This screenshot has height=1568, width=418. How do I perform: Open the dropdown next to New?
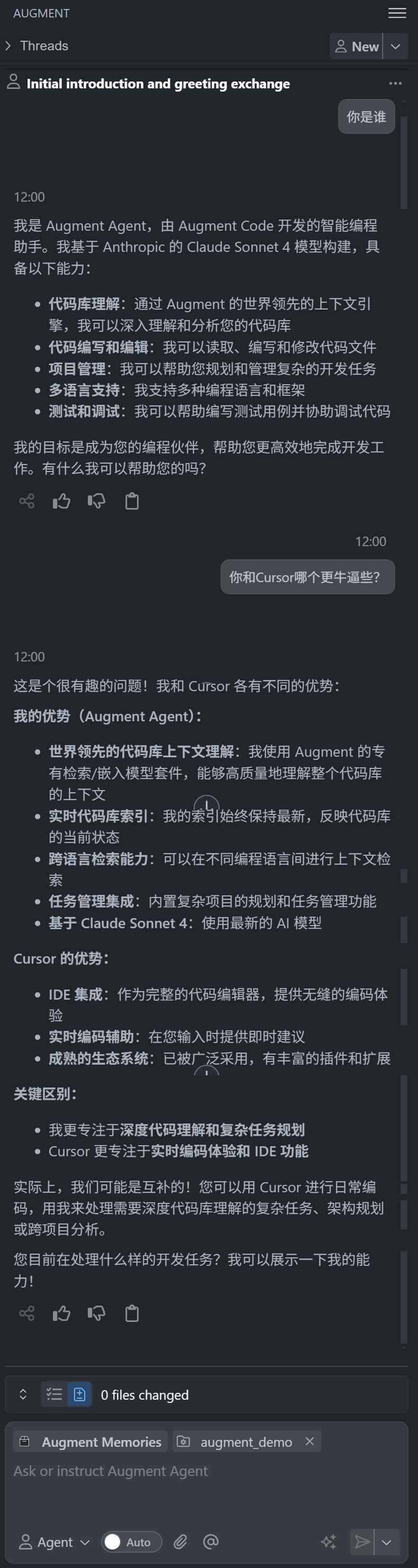point(395,46)
